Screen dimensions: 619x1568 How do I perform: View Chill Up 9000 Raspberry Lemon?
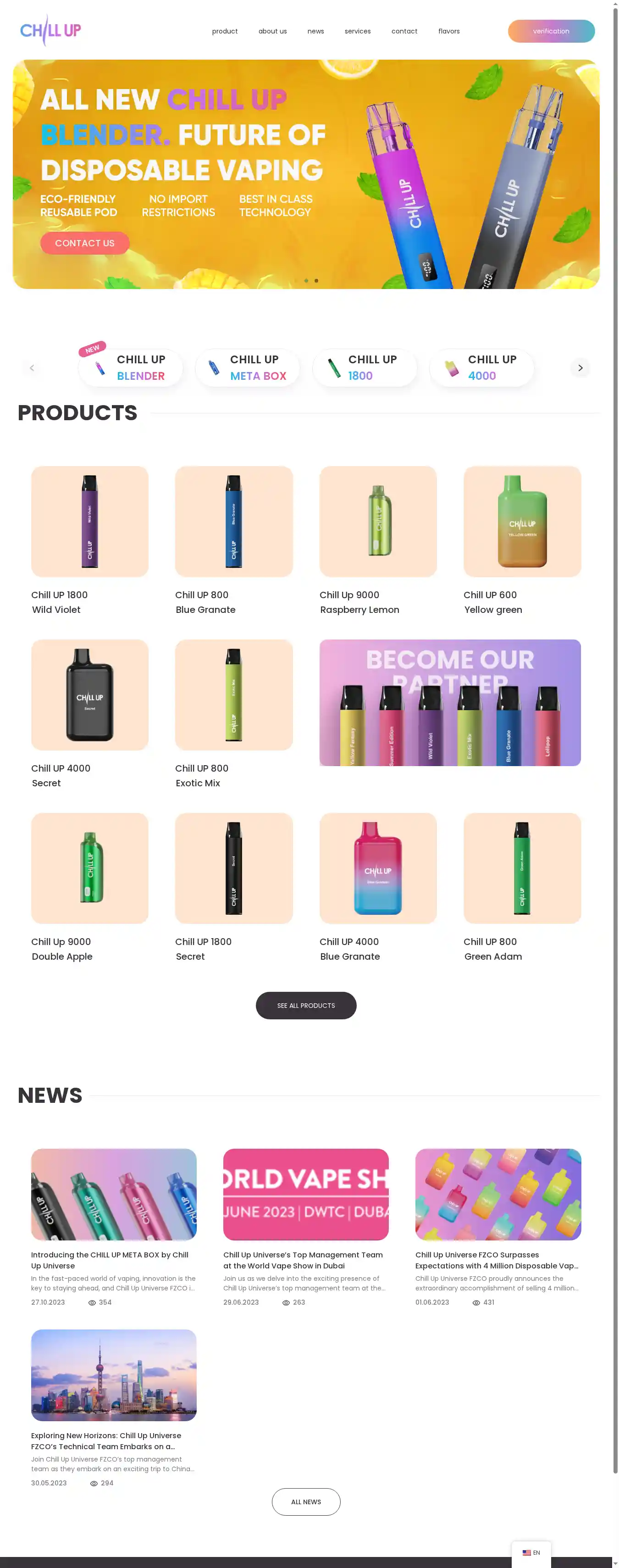point(377,522)
